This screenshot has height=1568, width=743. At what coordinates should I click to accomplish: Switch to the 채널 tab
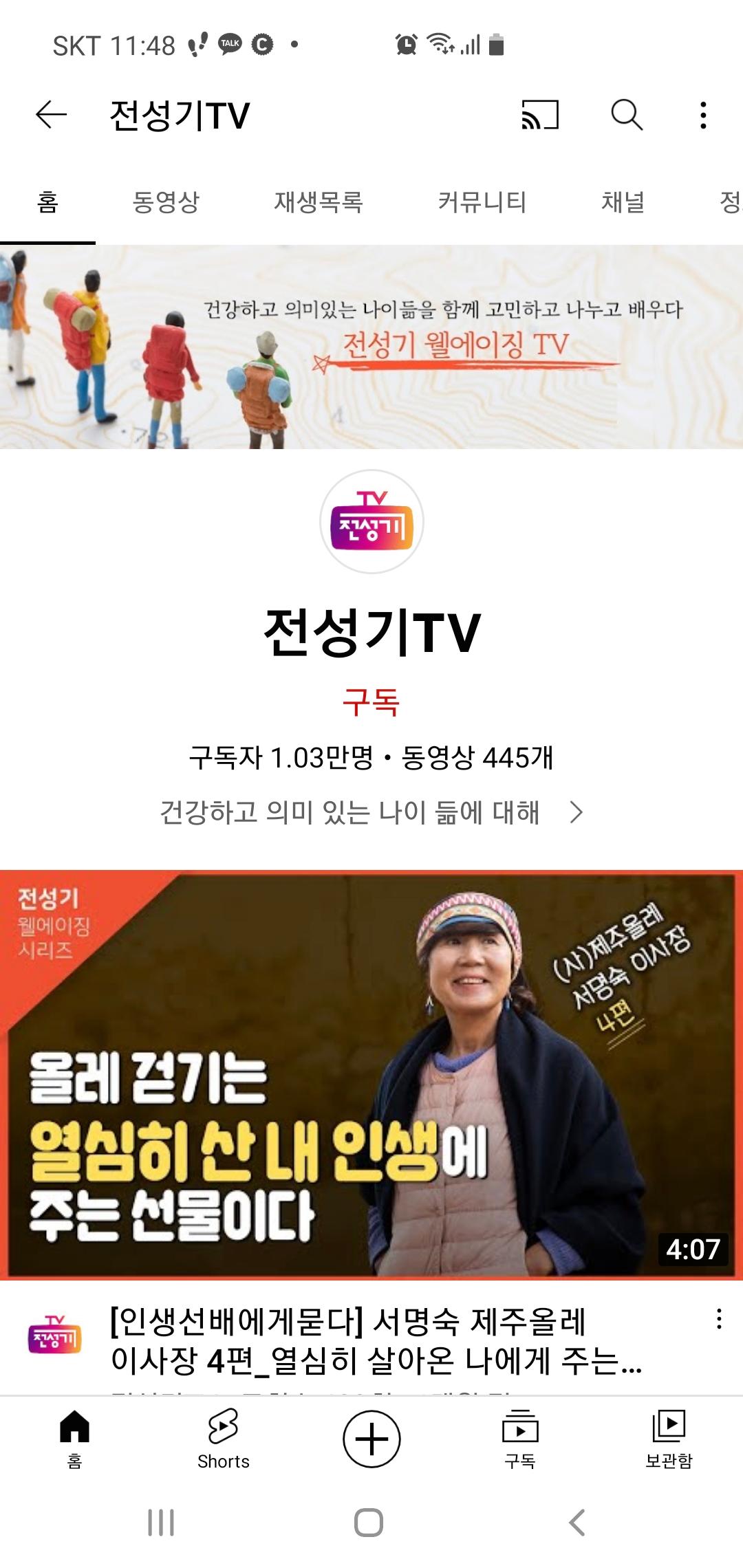[x=623, y=202]
